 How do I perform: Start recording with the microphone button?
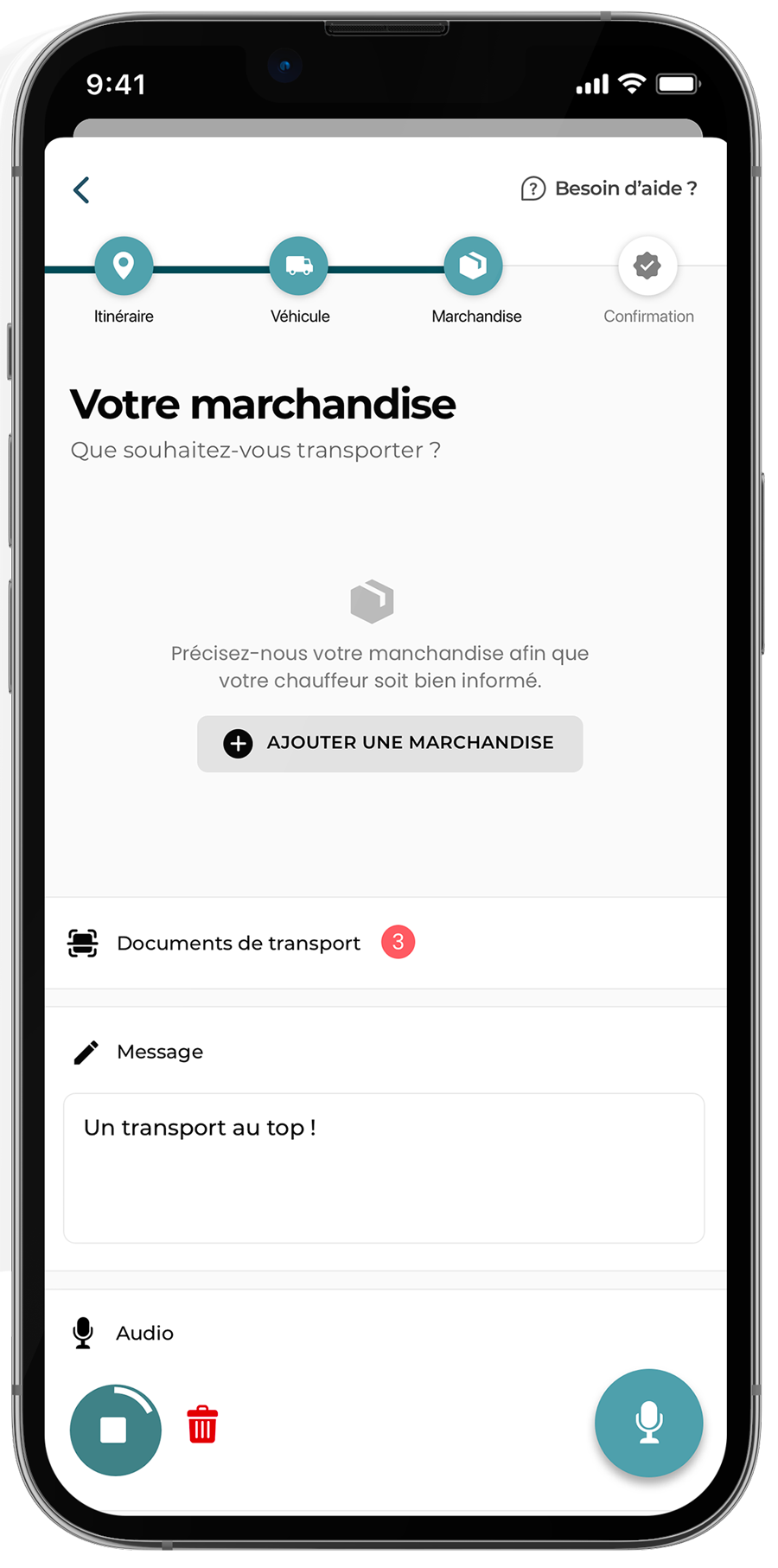[x=648, y=1423]
